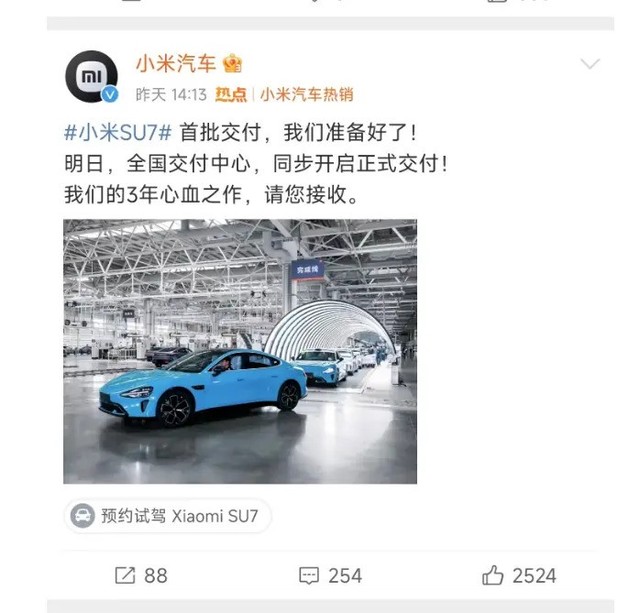Expand the post options chevron
Image resolution: width=640 pixels, height=613 pixels.
coord(590,64)
